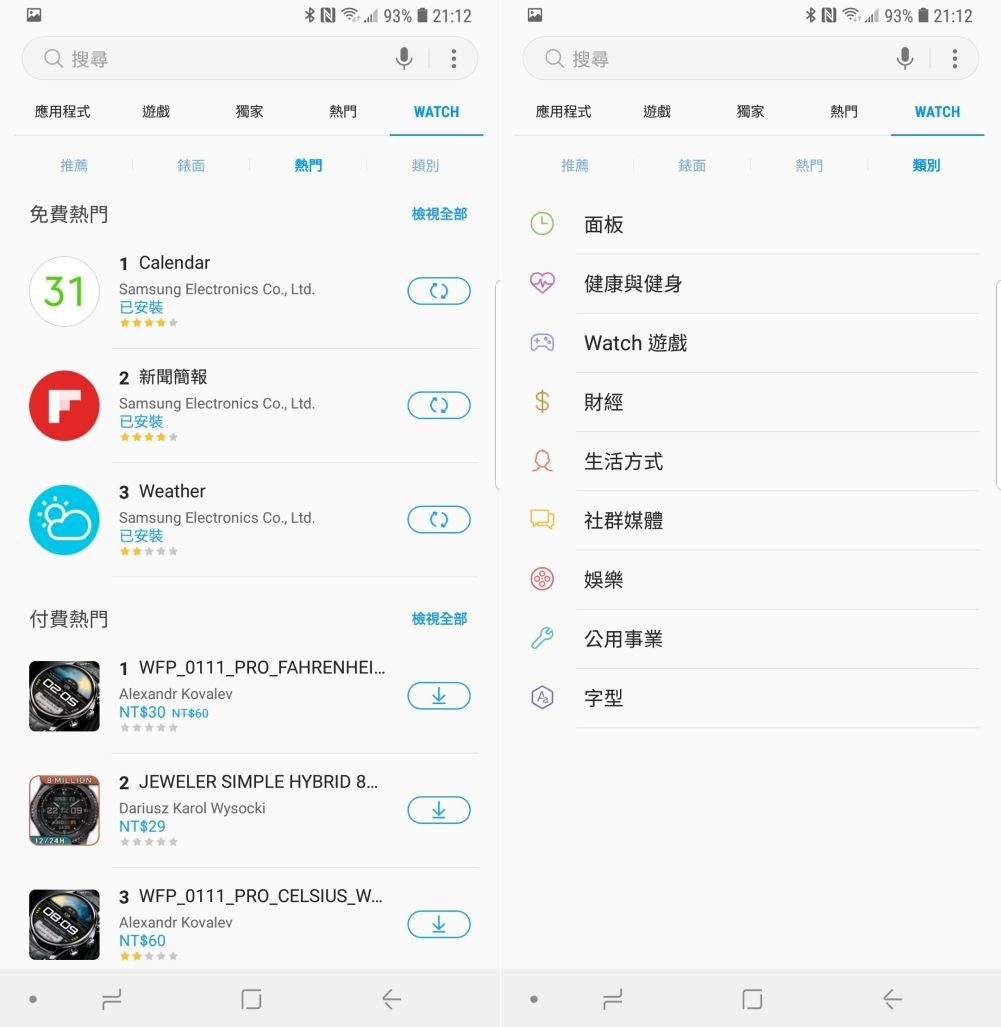Open the 面板 category
Image resolution: width=1001 pixels, height=1027 pixels.
604,225
